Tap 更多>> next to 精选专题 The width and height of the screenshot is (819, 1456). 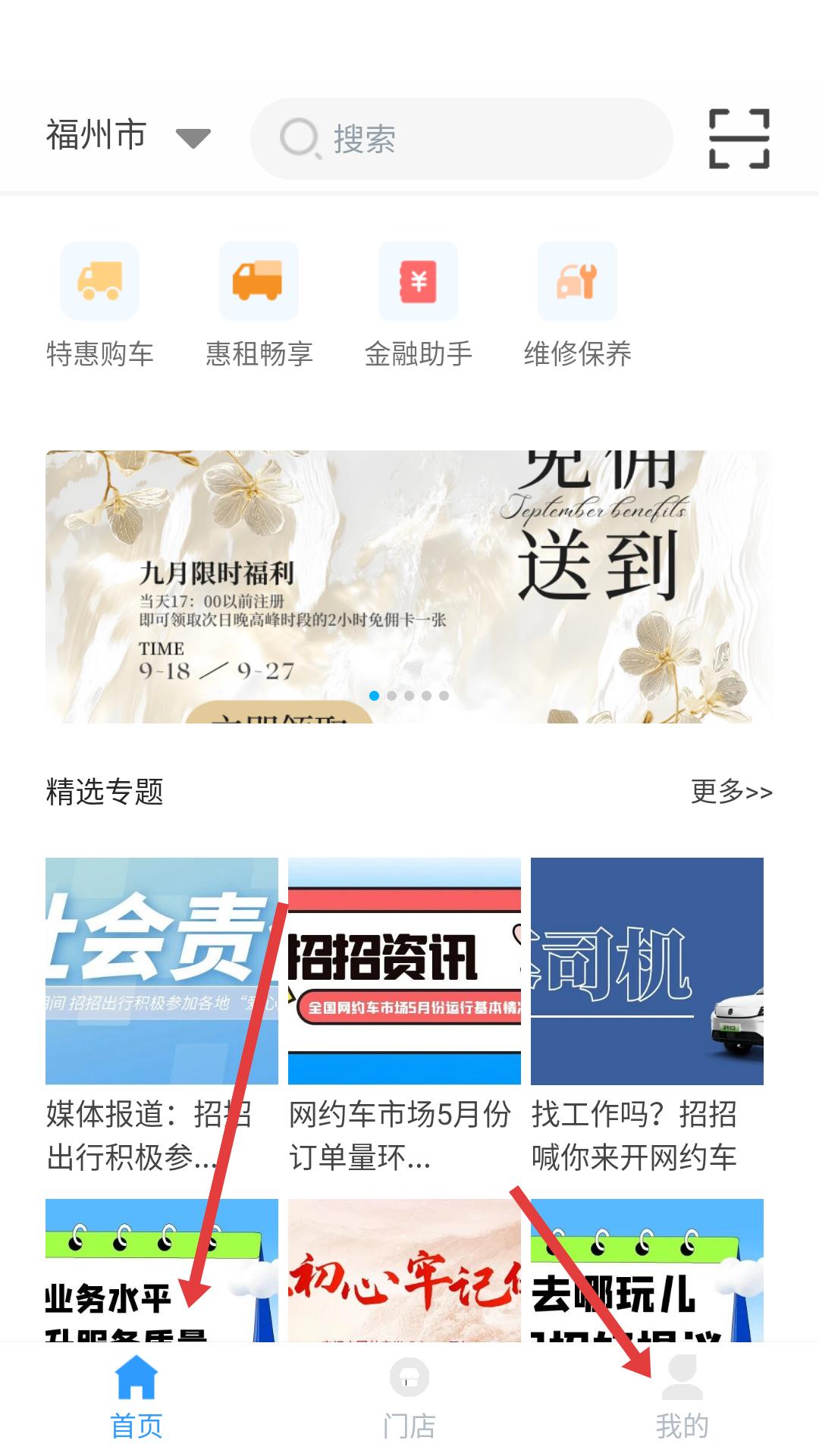731,792
